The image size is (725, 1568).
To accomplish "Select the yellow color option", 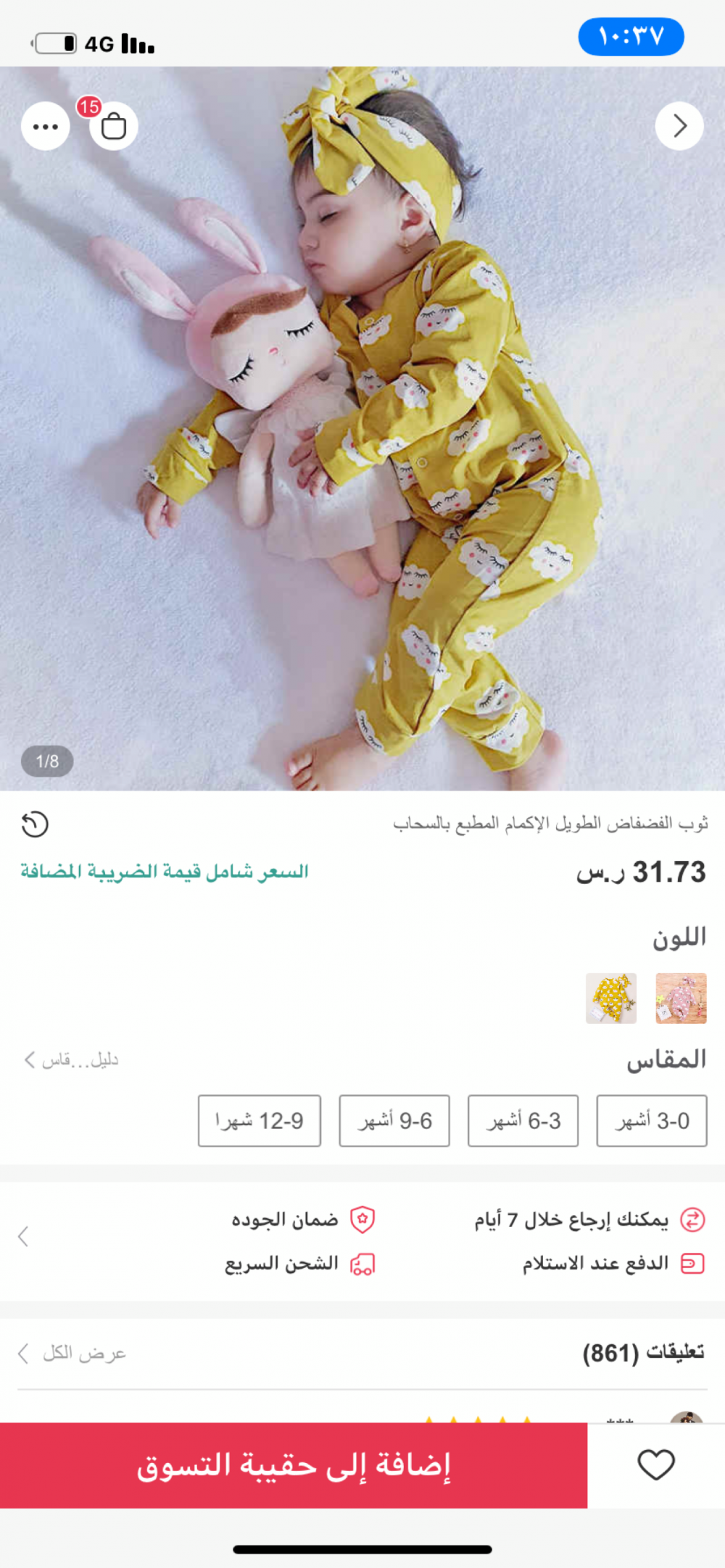I will pyautogui.click(x=610, y=998).
